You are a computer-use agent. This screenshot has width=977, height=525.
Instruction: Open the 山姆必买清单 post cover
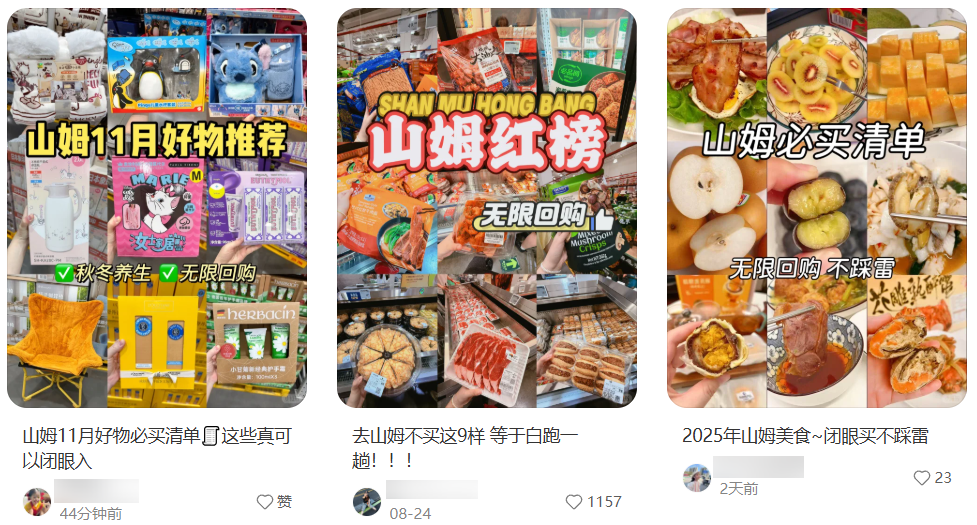point(816,208)
